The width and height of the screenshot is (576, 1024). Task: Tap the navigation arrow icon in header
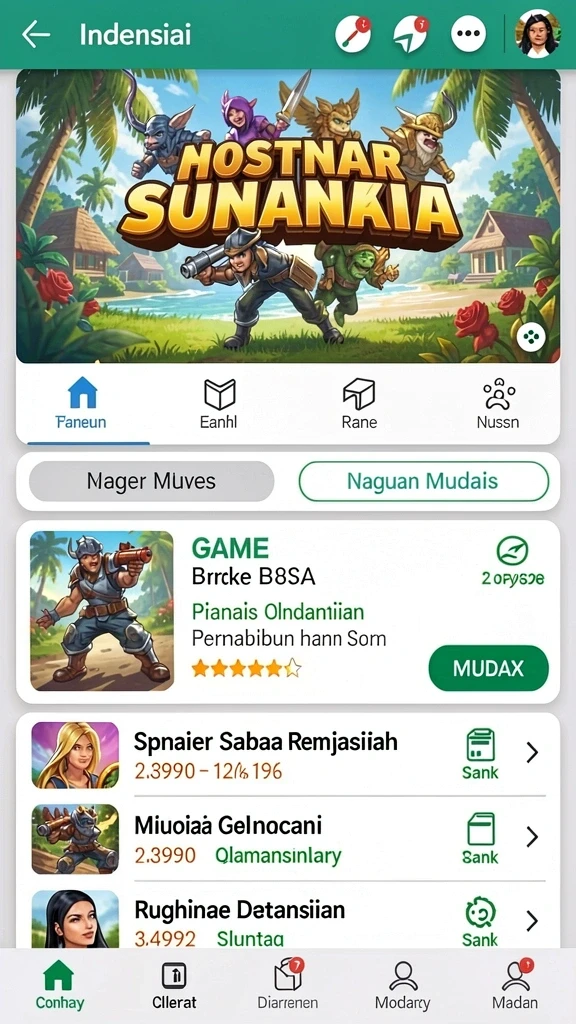coord(411,34)
